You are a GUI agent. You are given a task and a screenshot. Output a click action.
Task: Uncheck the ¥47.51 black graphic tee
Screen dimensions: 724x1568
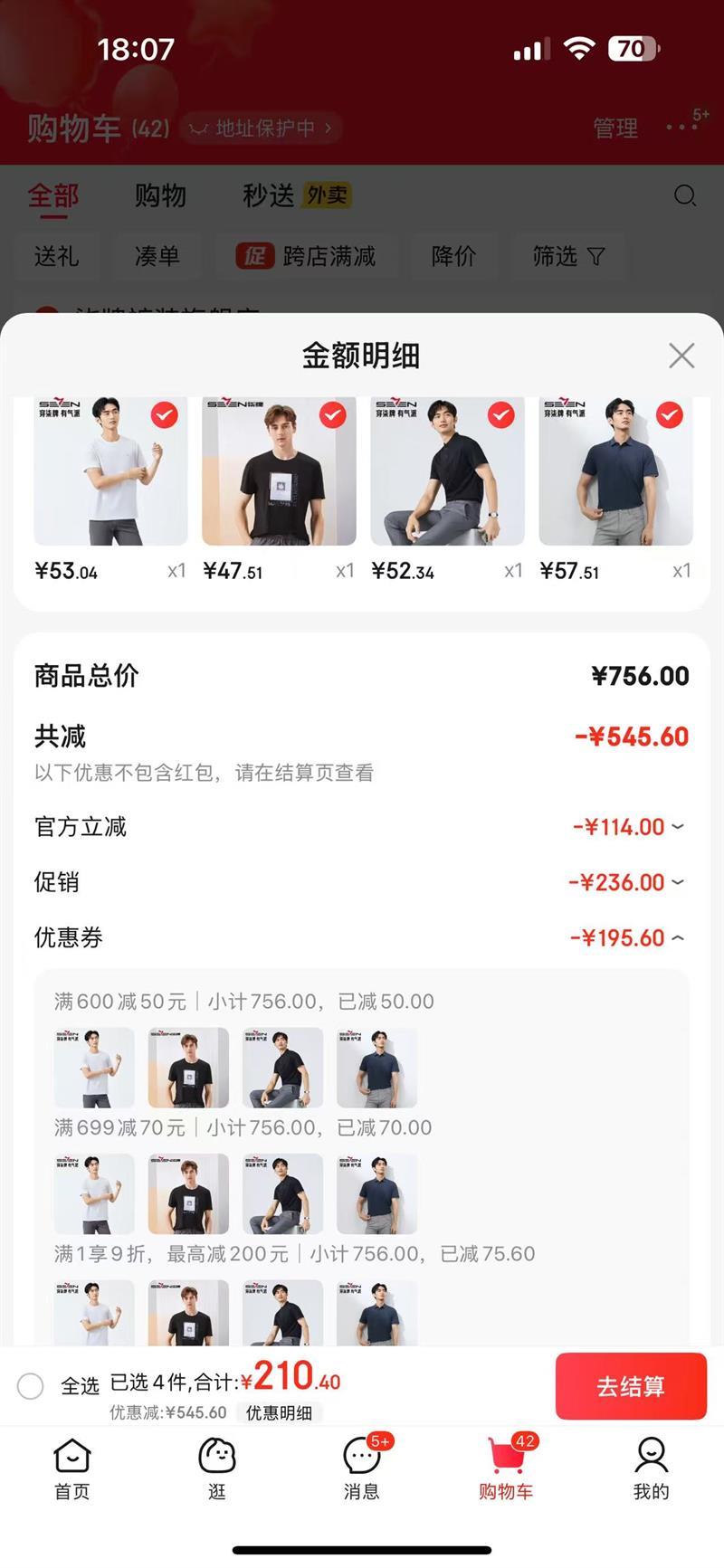click(x=332, y=415)
